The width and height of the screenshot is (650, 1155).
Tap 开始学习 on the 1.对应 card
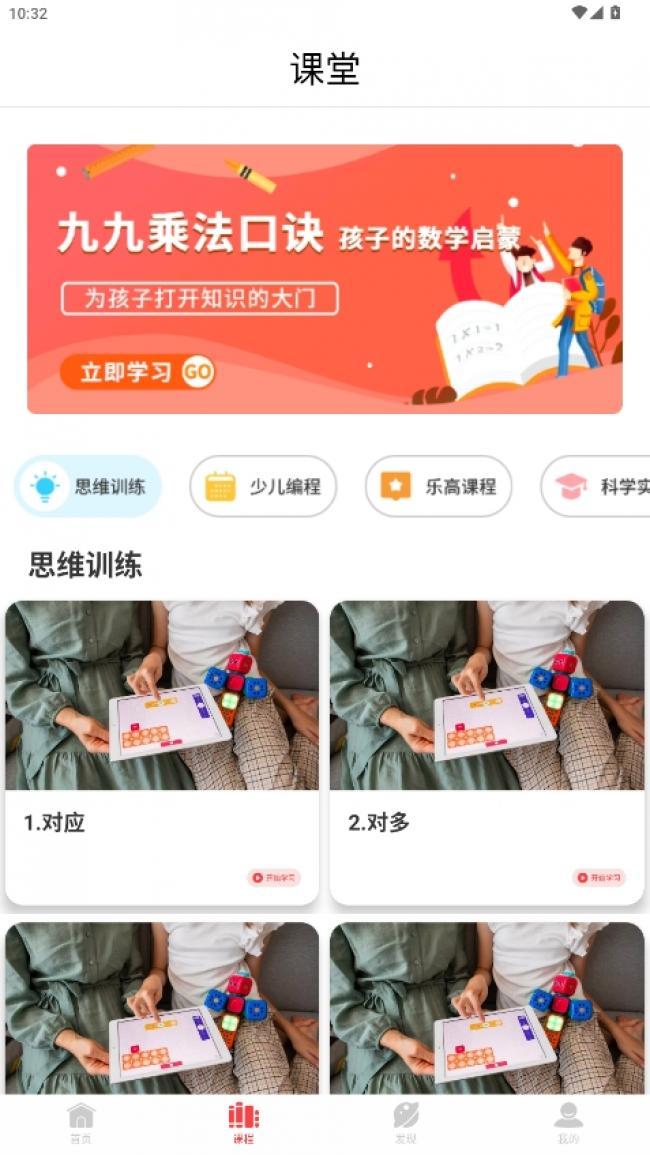pyautogui.click(x=274, y=878)
